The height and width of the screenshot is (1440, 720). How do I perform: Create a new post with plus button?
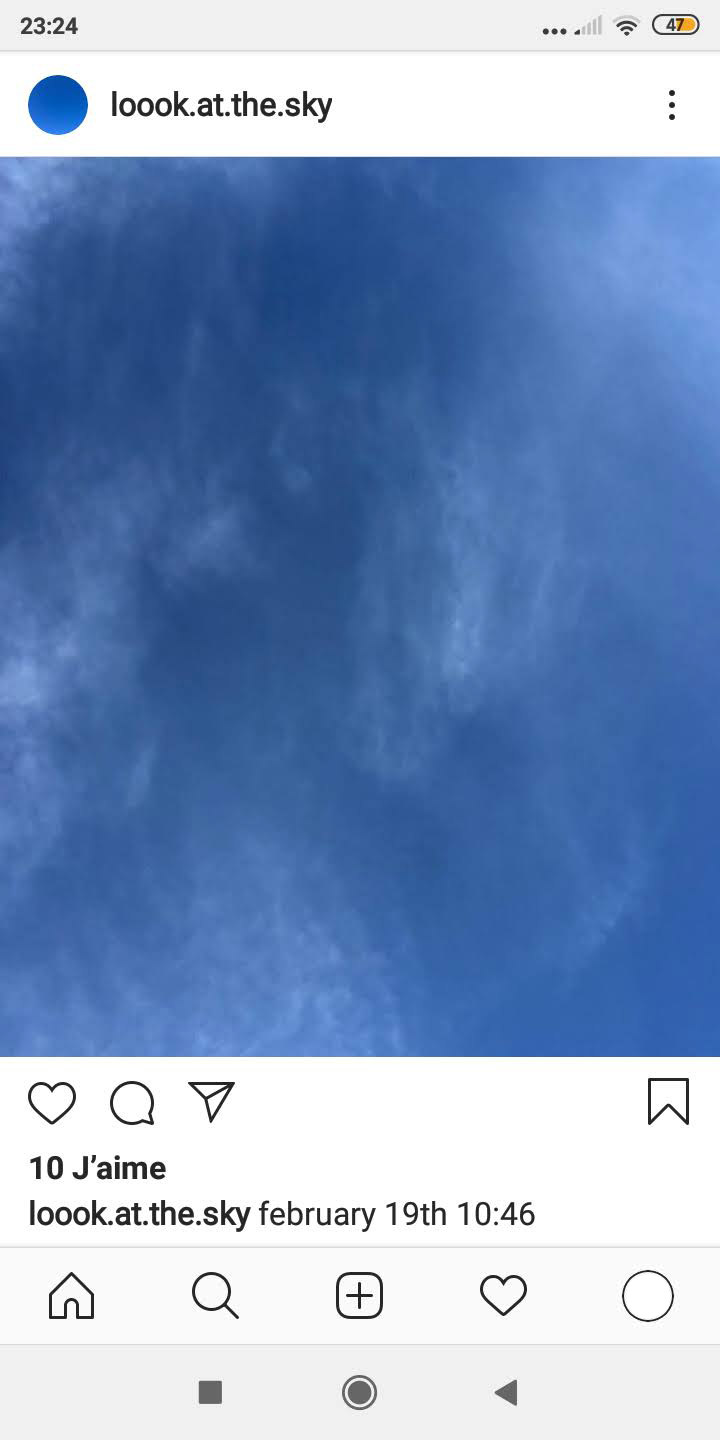pos(359,1296)
